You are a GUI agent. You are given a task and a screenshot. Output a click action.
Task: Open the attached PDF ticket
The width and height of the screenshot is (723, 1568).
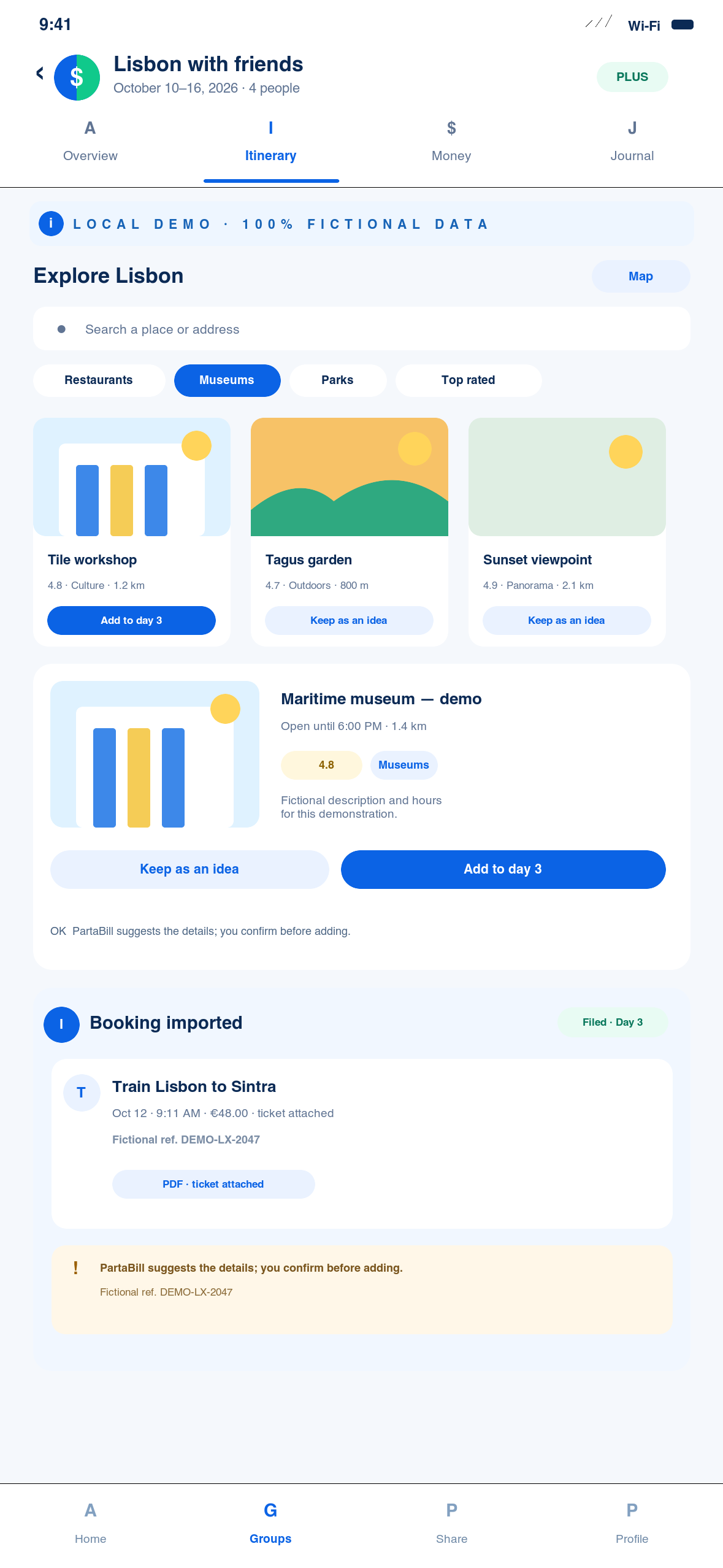pos(213,1184)
